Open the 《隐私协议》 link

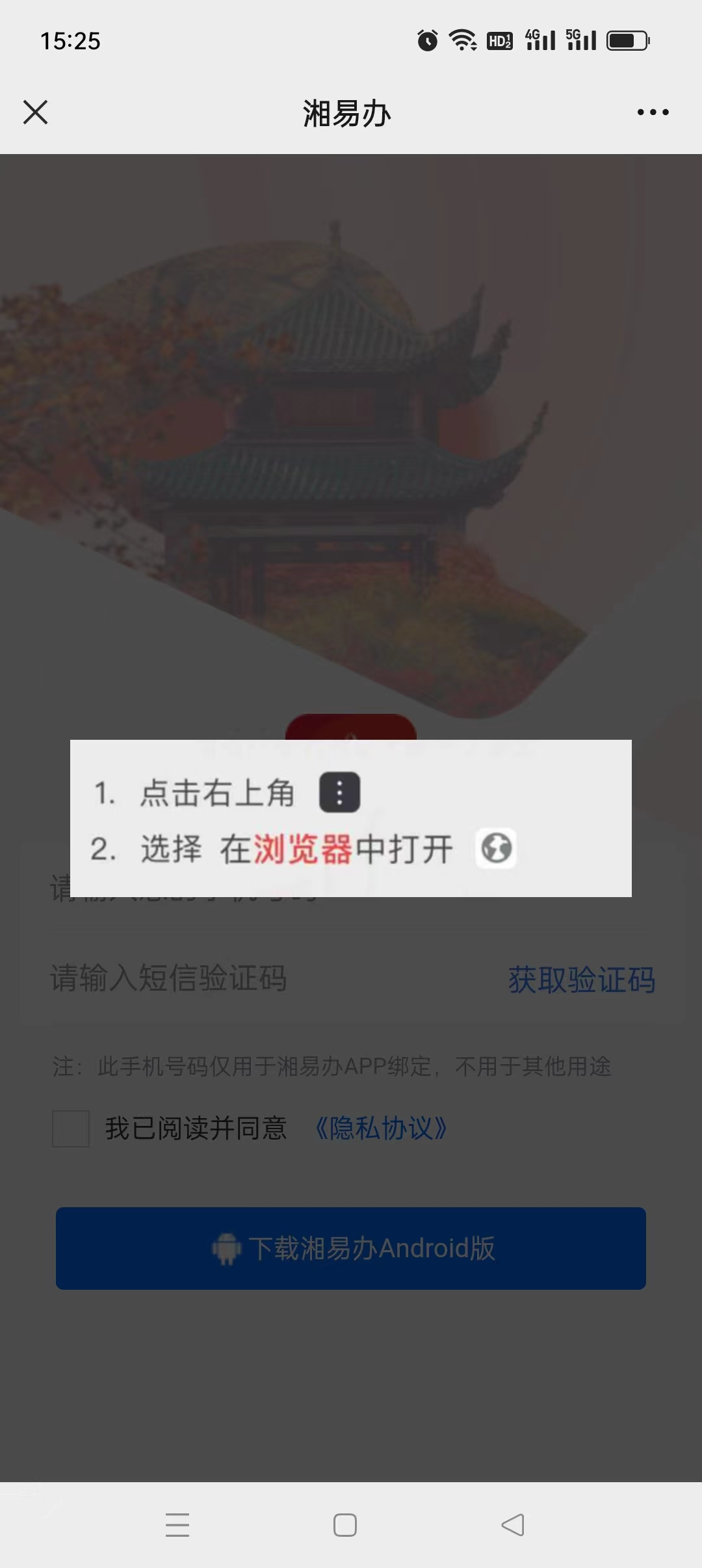click(381, 1129)
